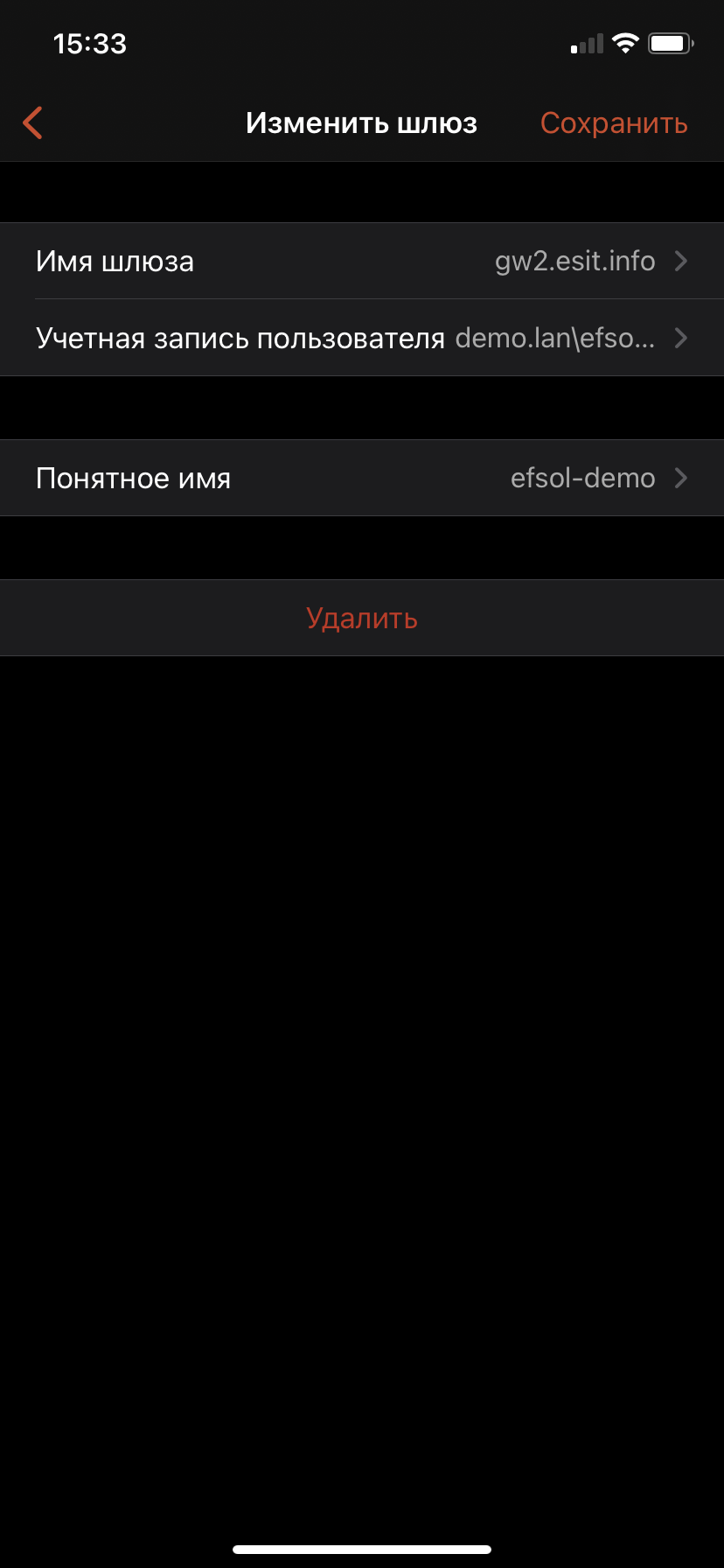
Task: Edit the Понятное имя field
Action: pyautogui.click(x=362, y=478)
